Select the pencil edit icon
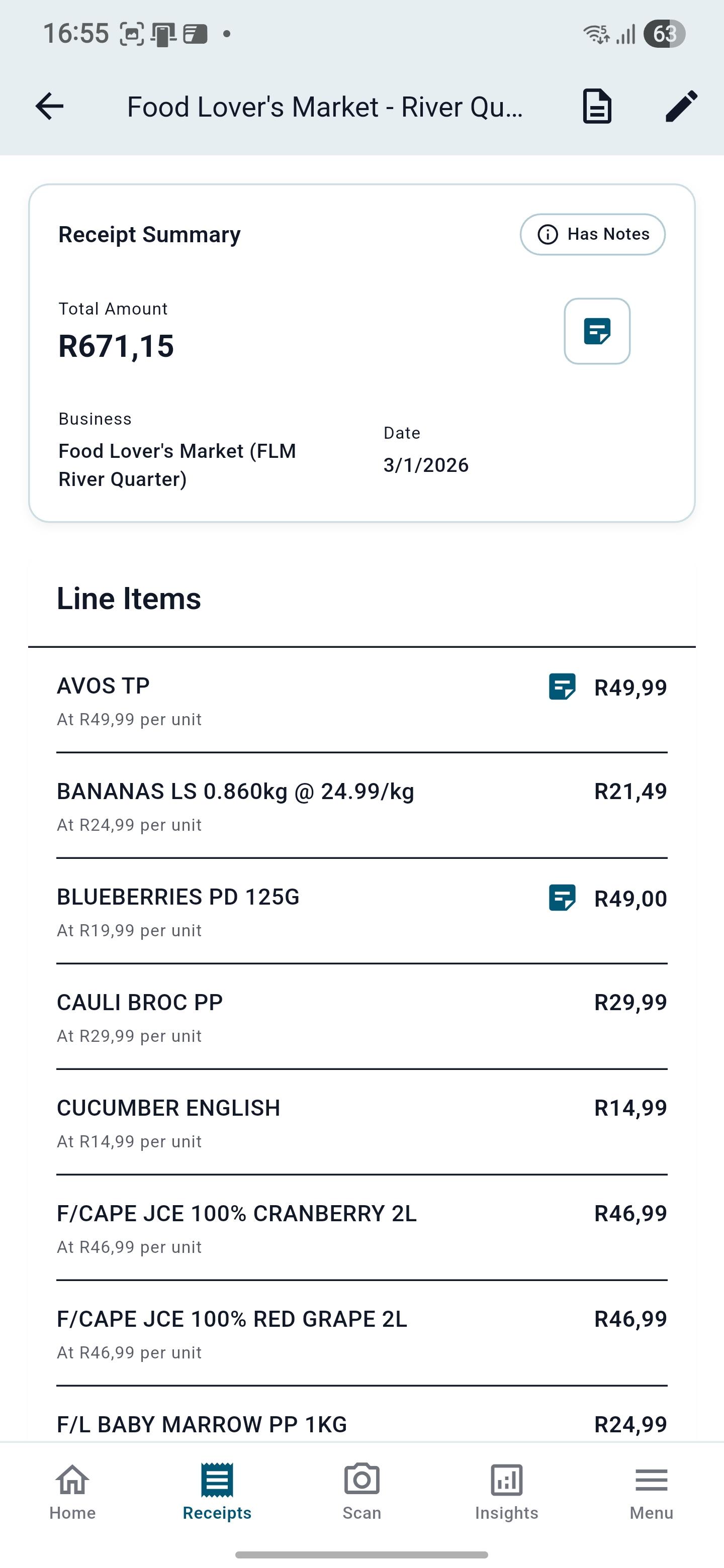 (x=680, y=106)
